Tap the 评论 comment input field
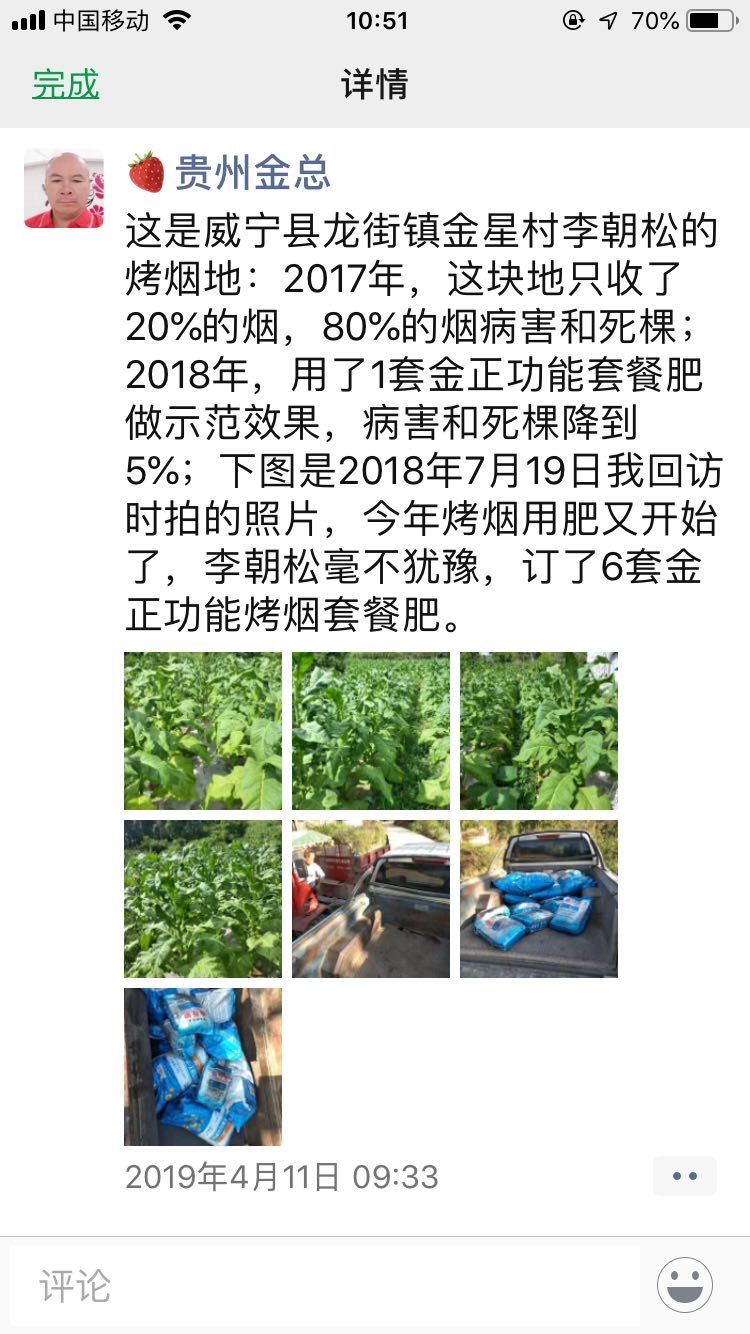Screen dimensions: 750x1334 pyautogui.click(x=325, y=1286)
